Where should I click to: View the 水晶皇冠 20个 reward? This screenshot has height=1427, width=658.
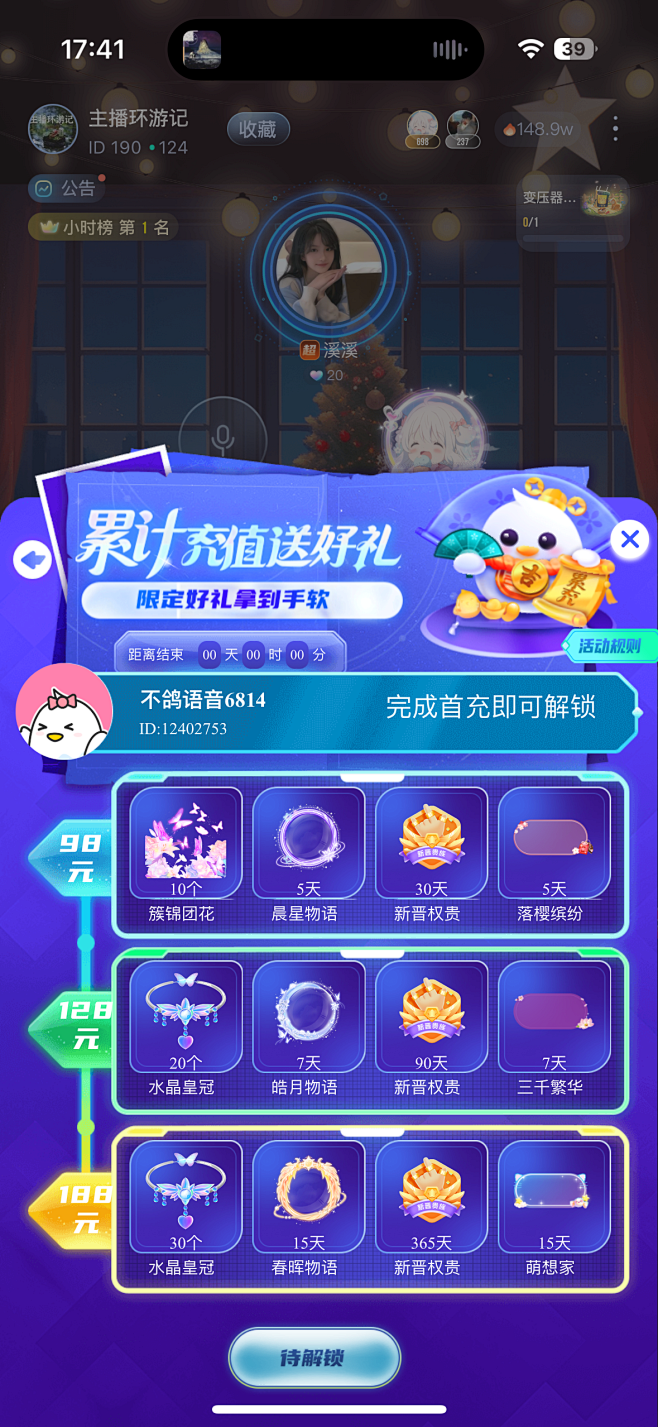pos(185,1027)
